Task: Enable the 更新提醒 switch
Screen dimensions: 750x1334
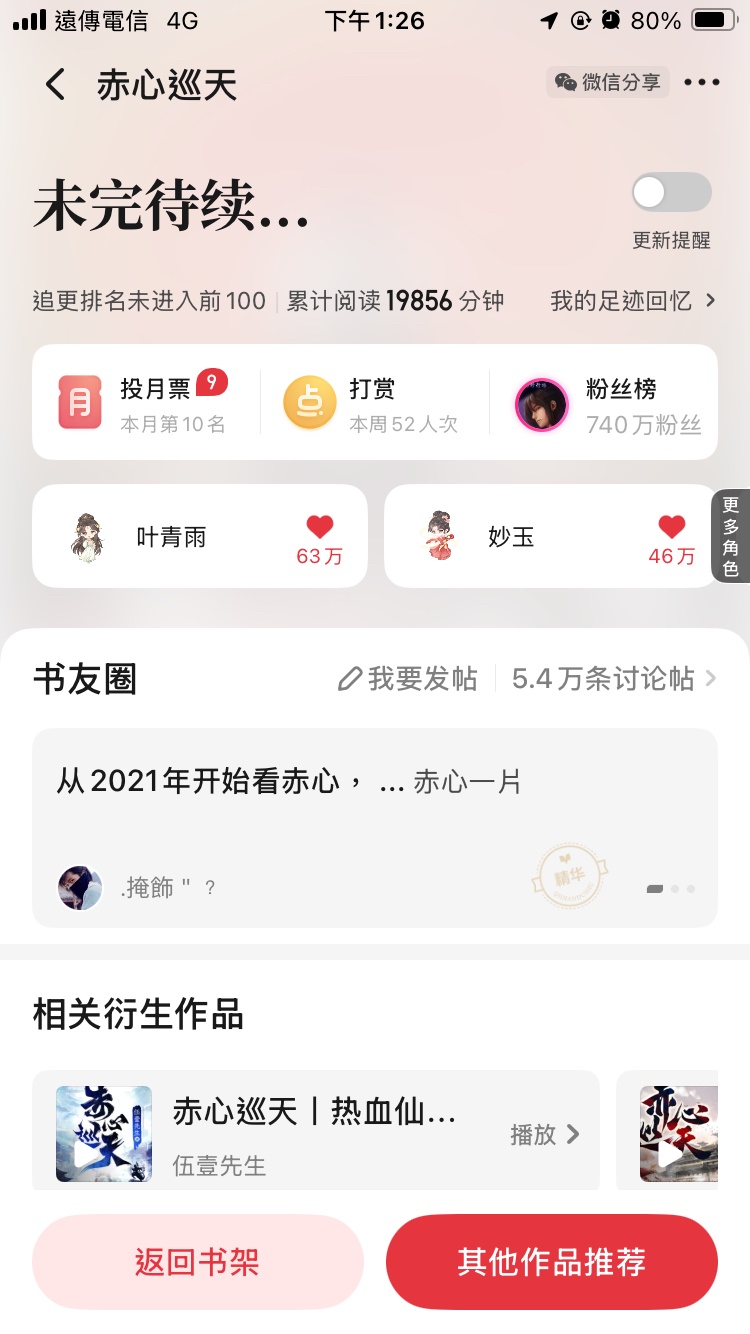Action: click(x=671, y=193)
